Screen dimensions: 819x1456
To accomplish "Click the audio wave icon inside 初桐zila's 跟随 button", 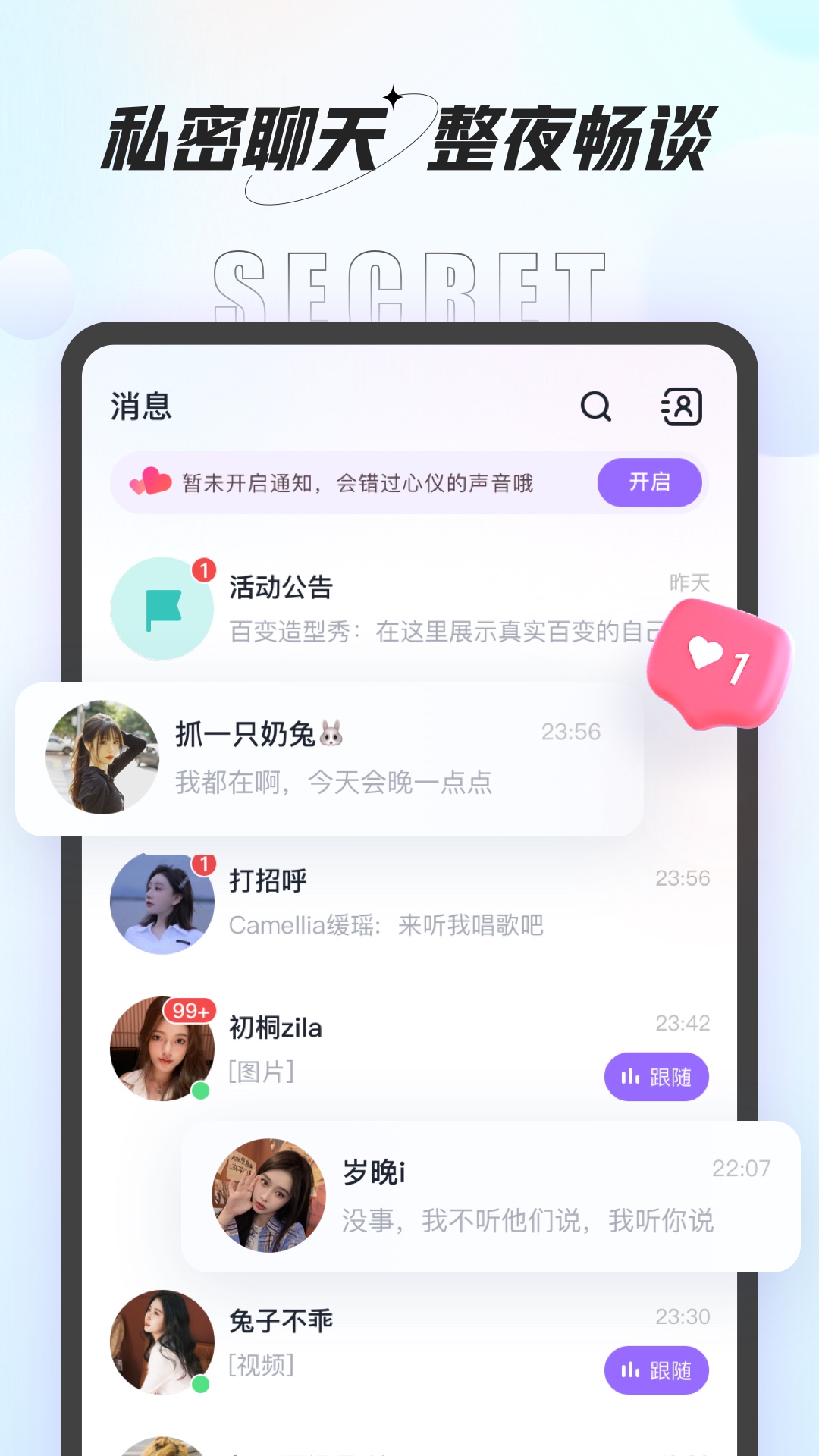I will pyautogui.click(x=631, y=1077).
